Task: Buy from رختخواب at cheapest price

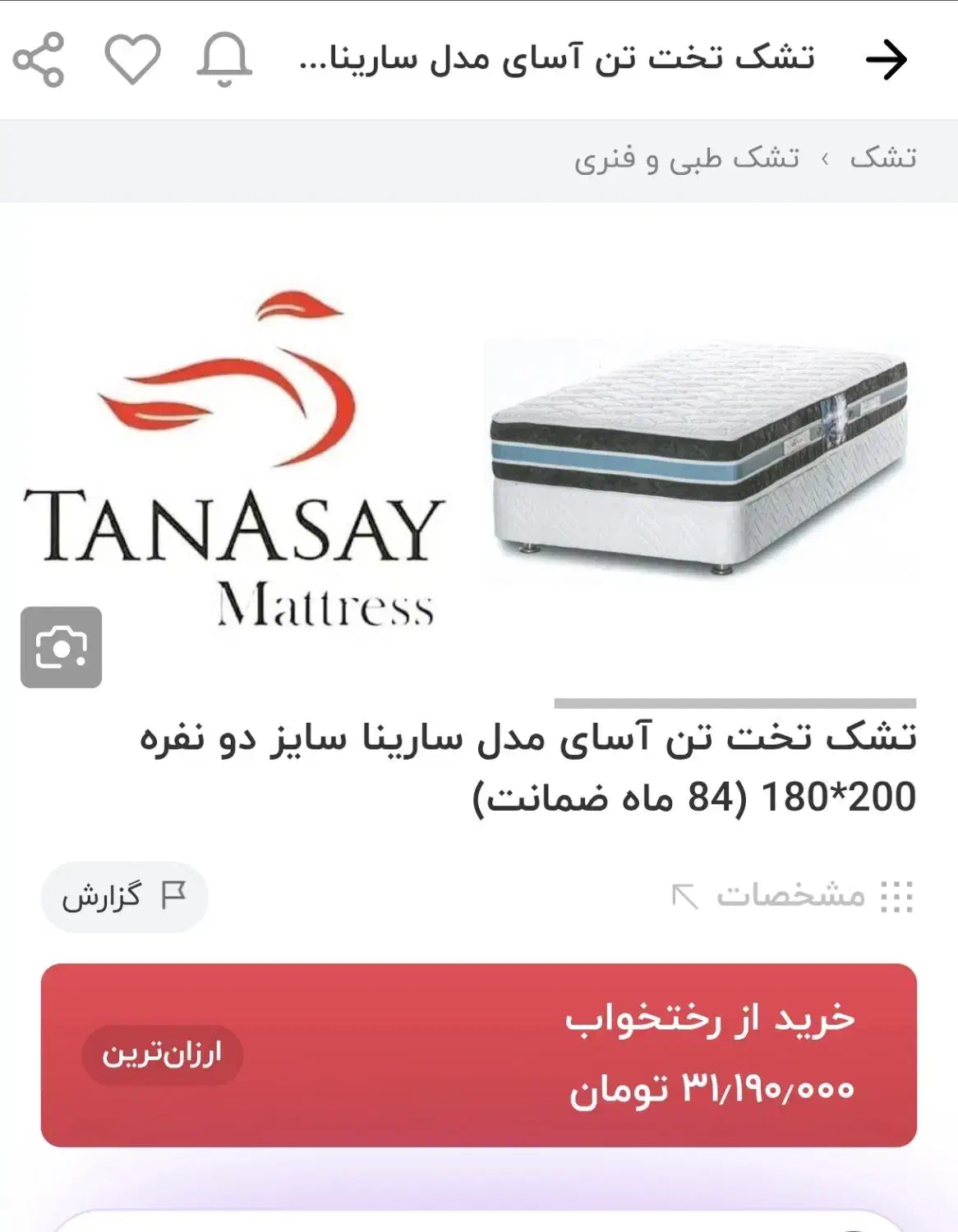Action: pyautogui.click(x=478, y=1055)
